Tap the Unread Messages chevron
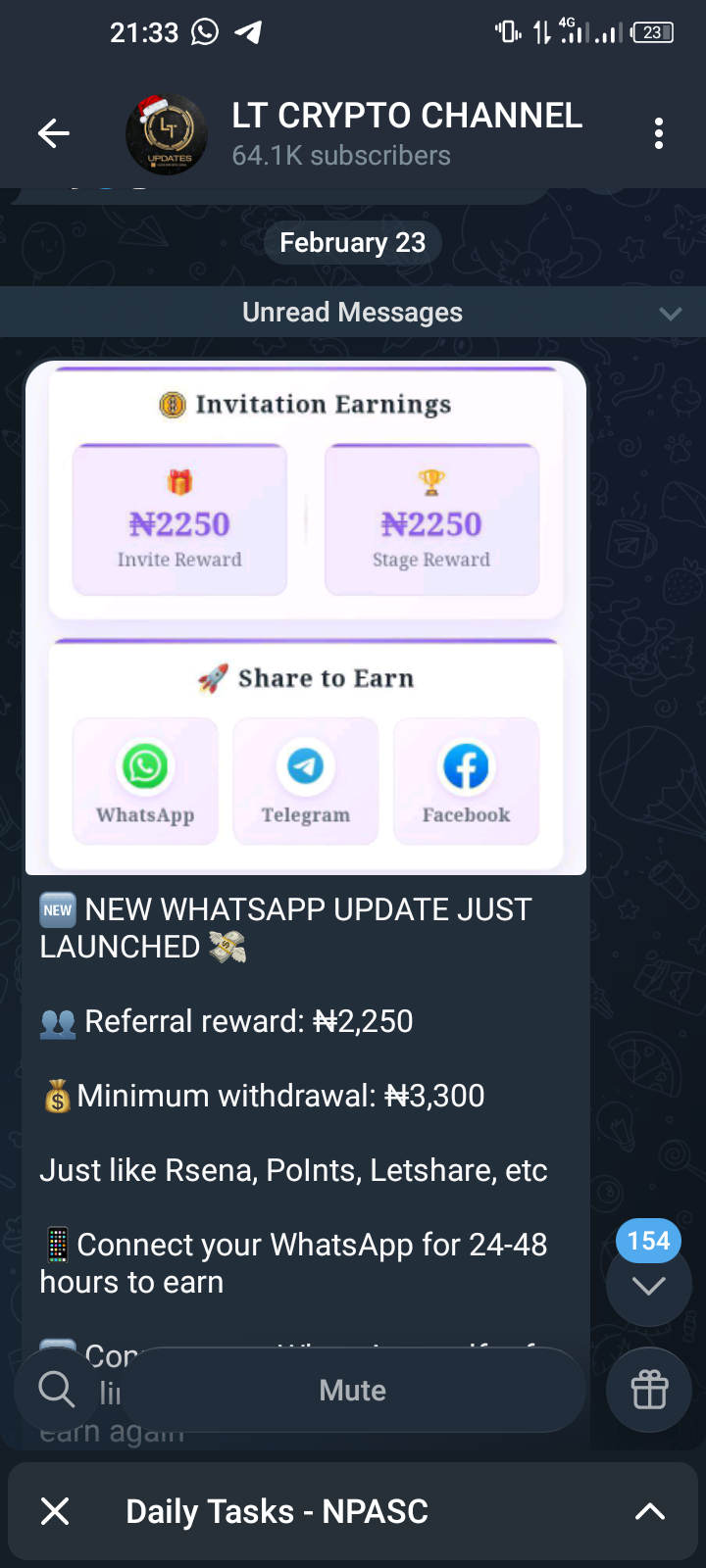The image size is (706, 1568). point(671,314)
